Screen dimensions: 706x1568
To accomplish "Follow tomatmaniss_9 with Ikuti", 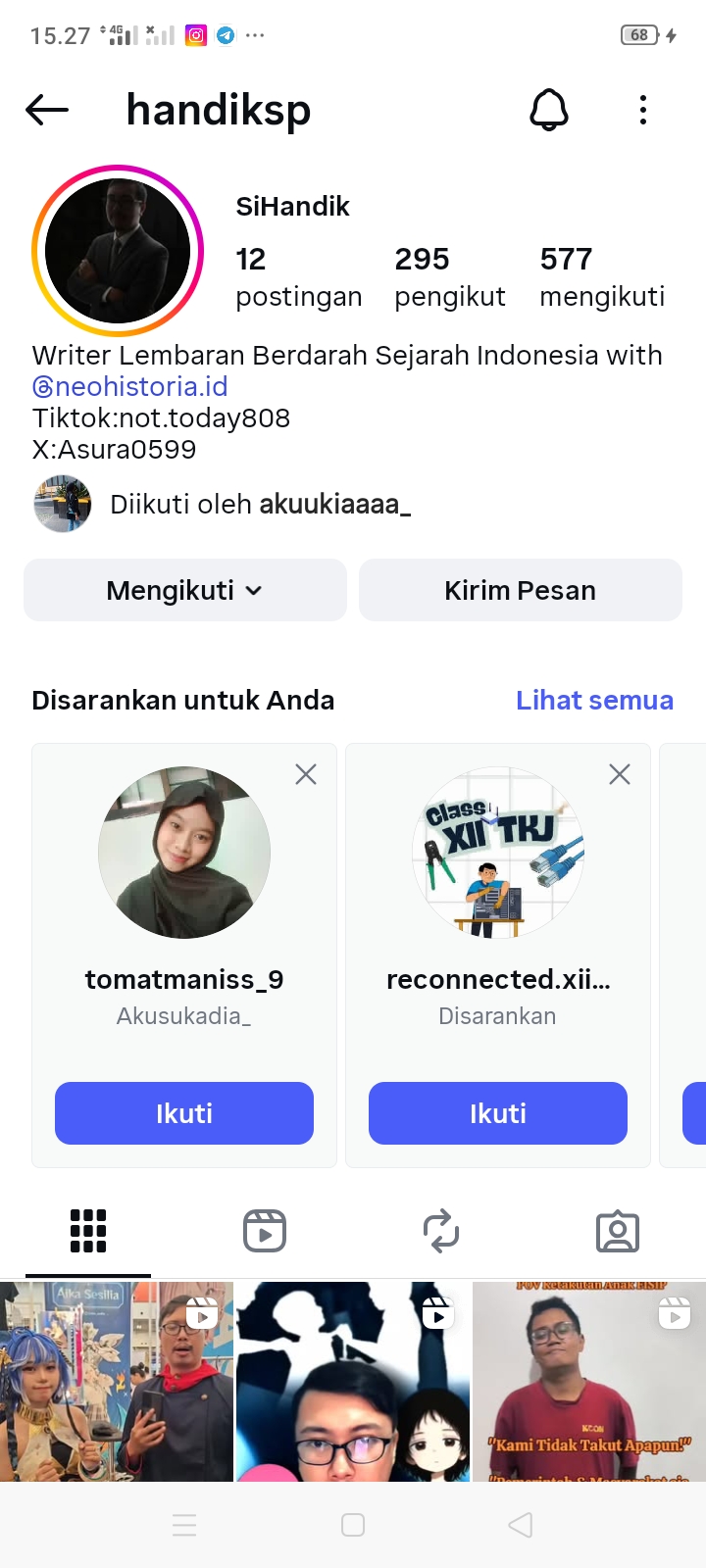I will click(184, 1113).
